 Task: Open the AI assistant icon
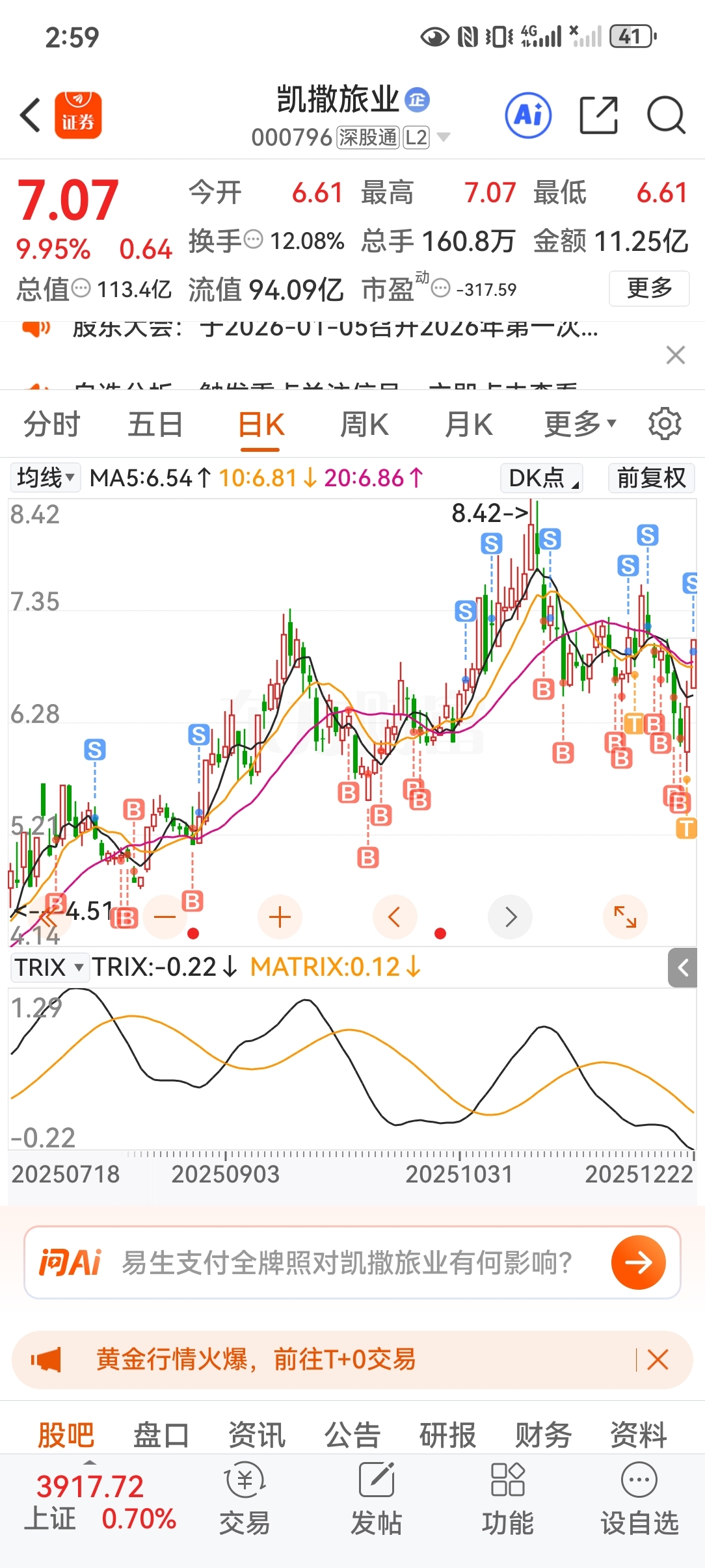point(528,116)
